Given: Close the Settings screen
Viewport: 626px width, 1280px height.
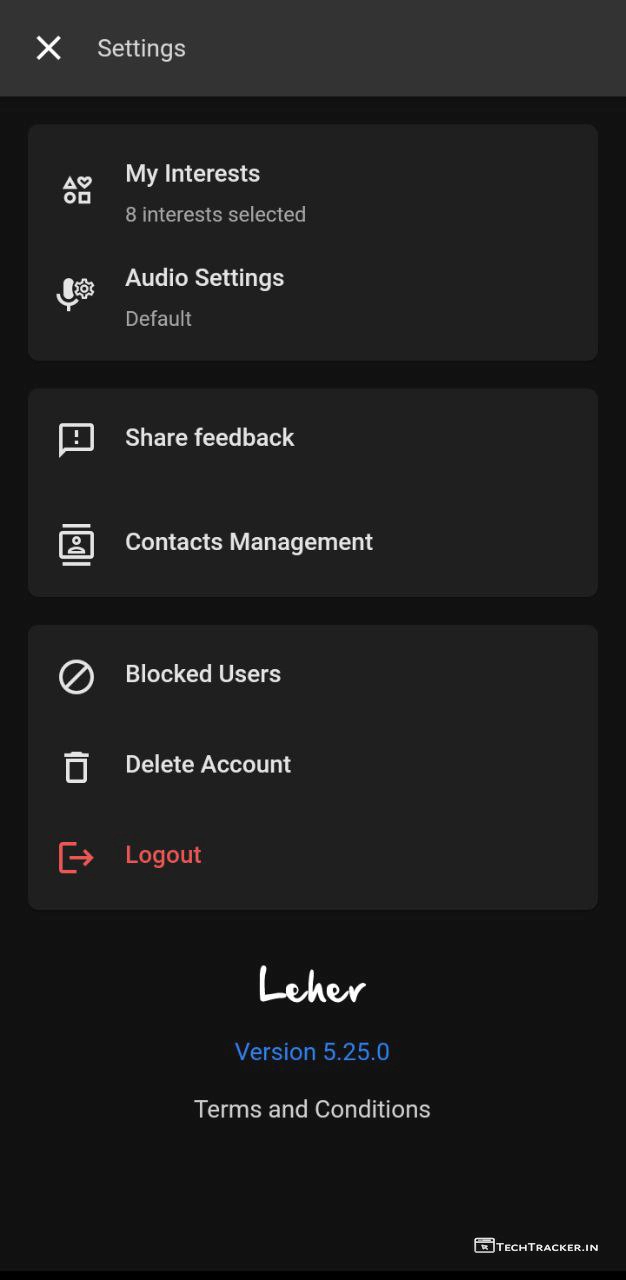Looking at the screenshot, I should pos(48,48).
